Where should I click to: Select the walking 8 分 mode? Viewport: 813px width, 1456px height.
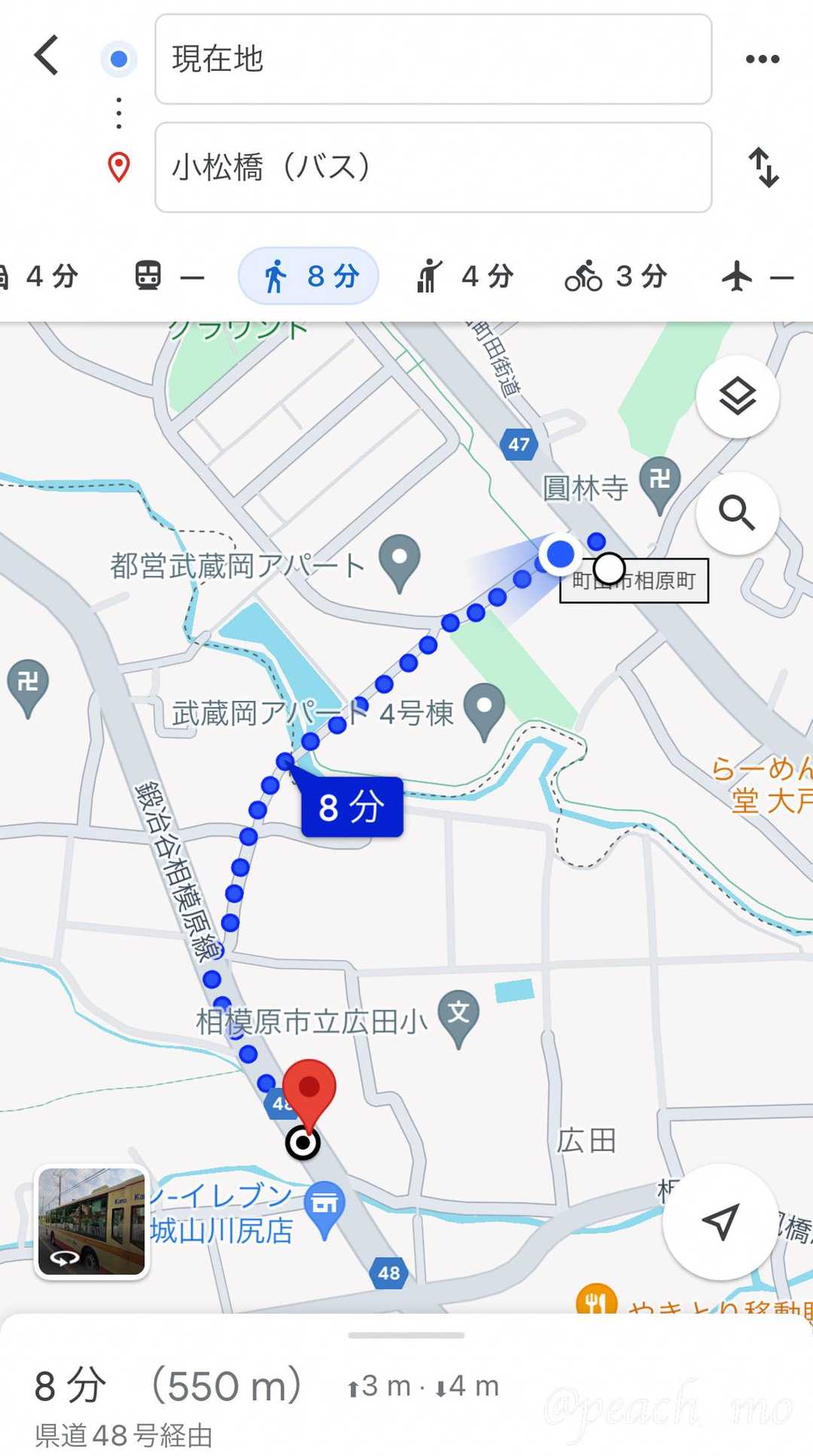point(309,276)
